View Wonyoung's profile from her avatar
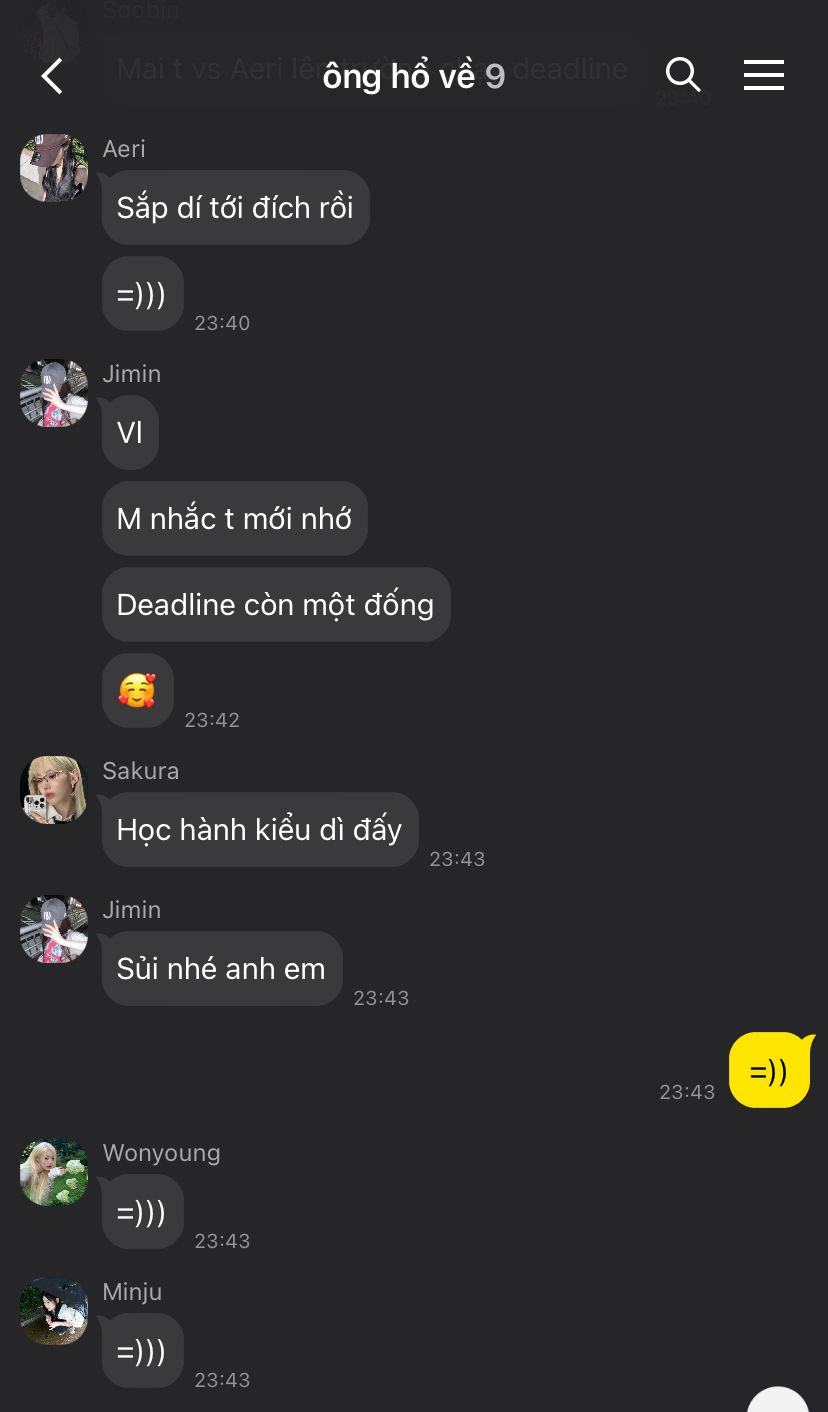 click(x=54, y=1172)
